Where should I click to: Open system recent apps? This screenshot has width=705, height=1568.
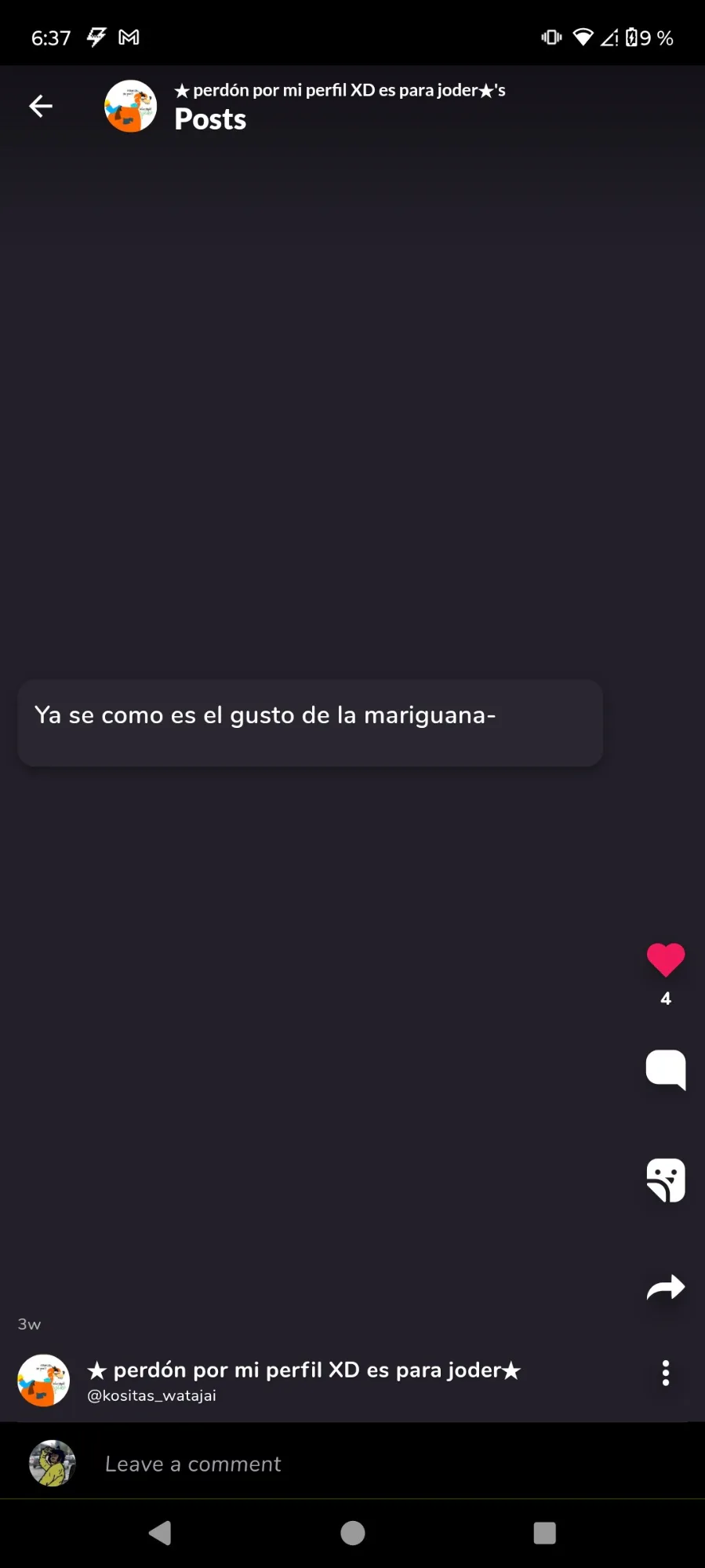point(544,1533)
